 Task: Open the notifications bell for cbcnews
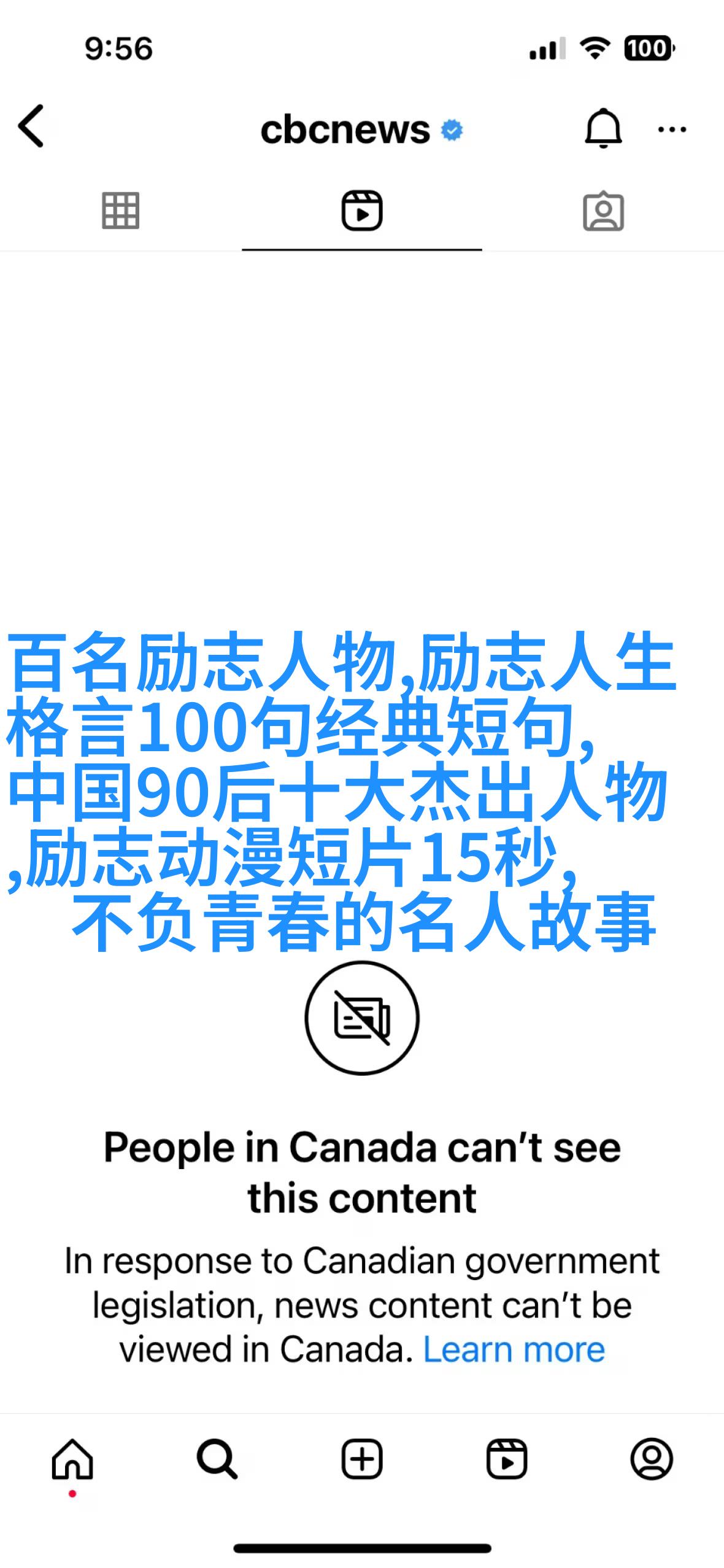point(603,128)
